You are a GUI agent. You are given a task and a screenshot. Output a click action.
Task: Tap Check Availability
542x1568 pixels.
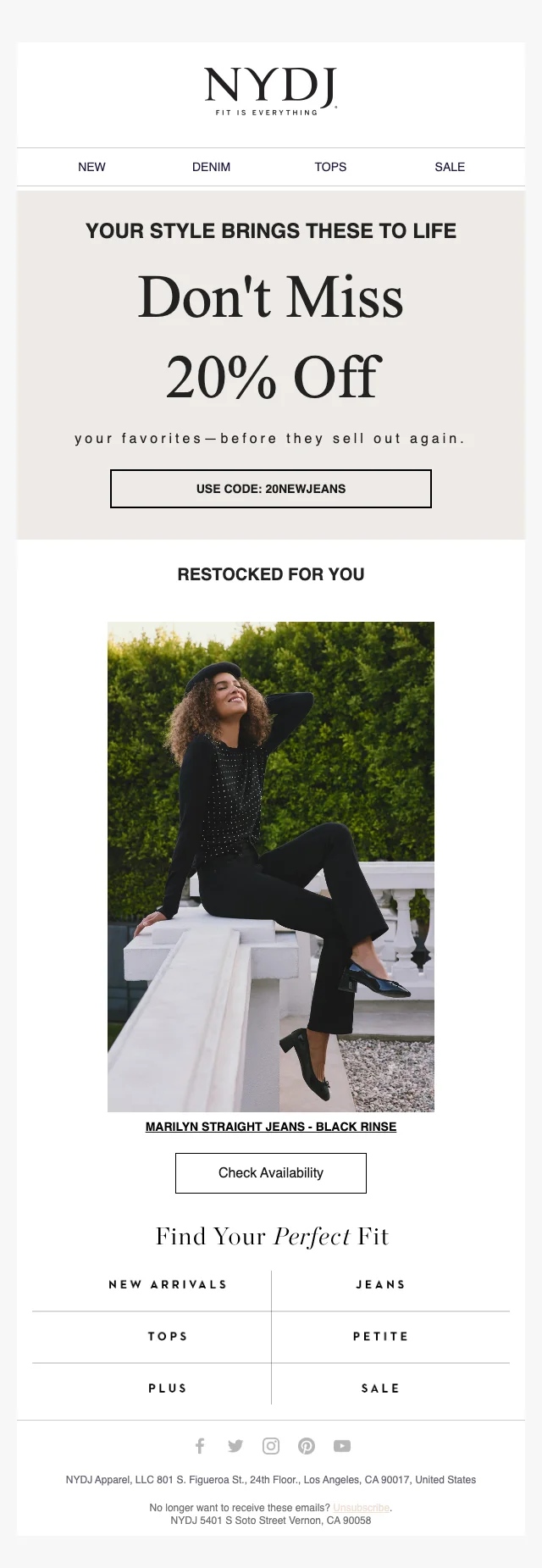(x=271, y=1173)
